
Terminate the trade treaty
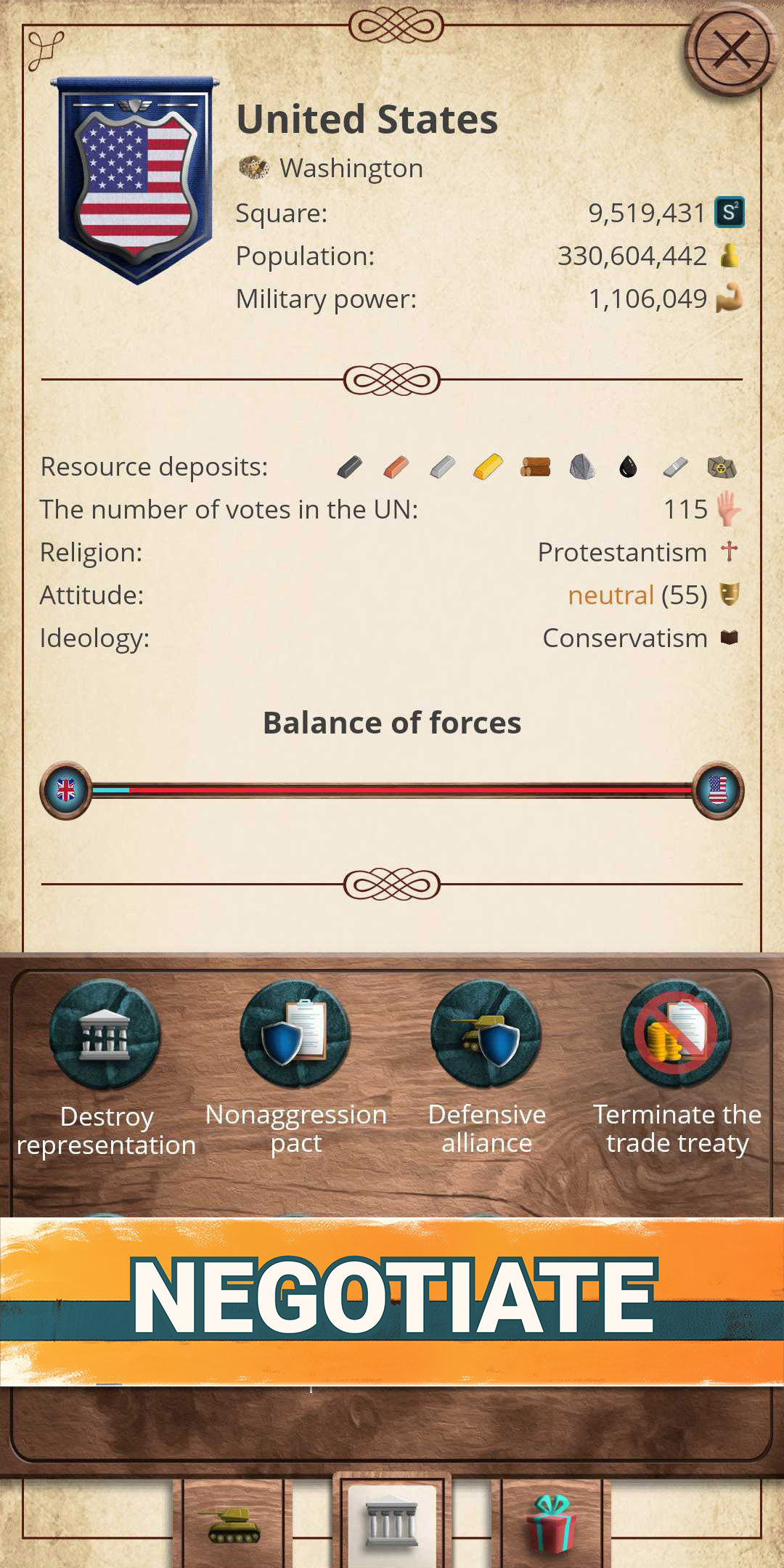(677, 1035)
